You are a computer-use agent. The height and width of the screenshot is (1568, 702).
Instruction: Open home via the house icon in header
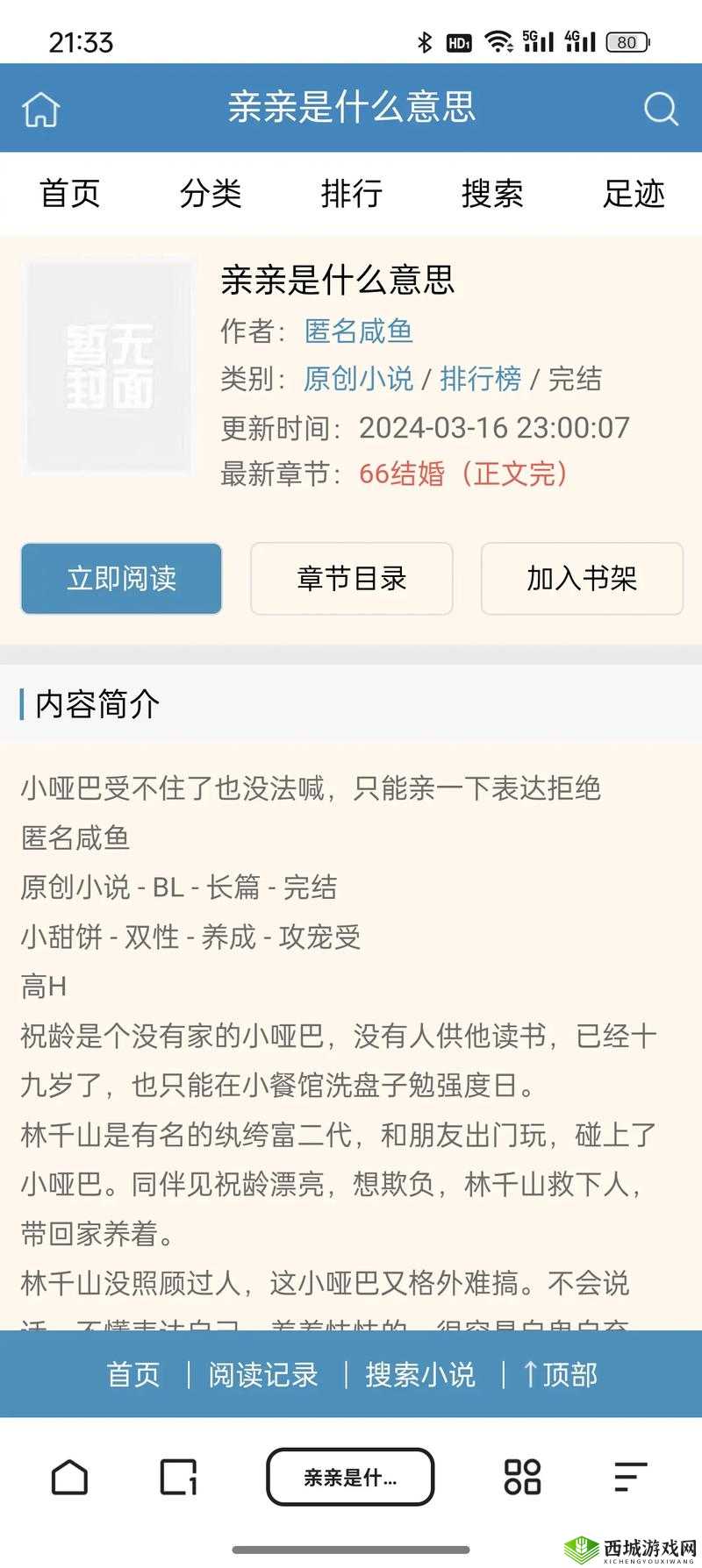click(x=39, y=109)
